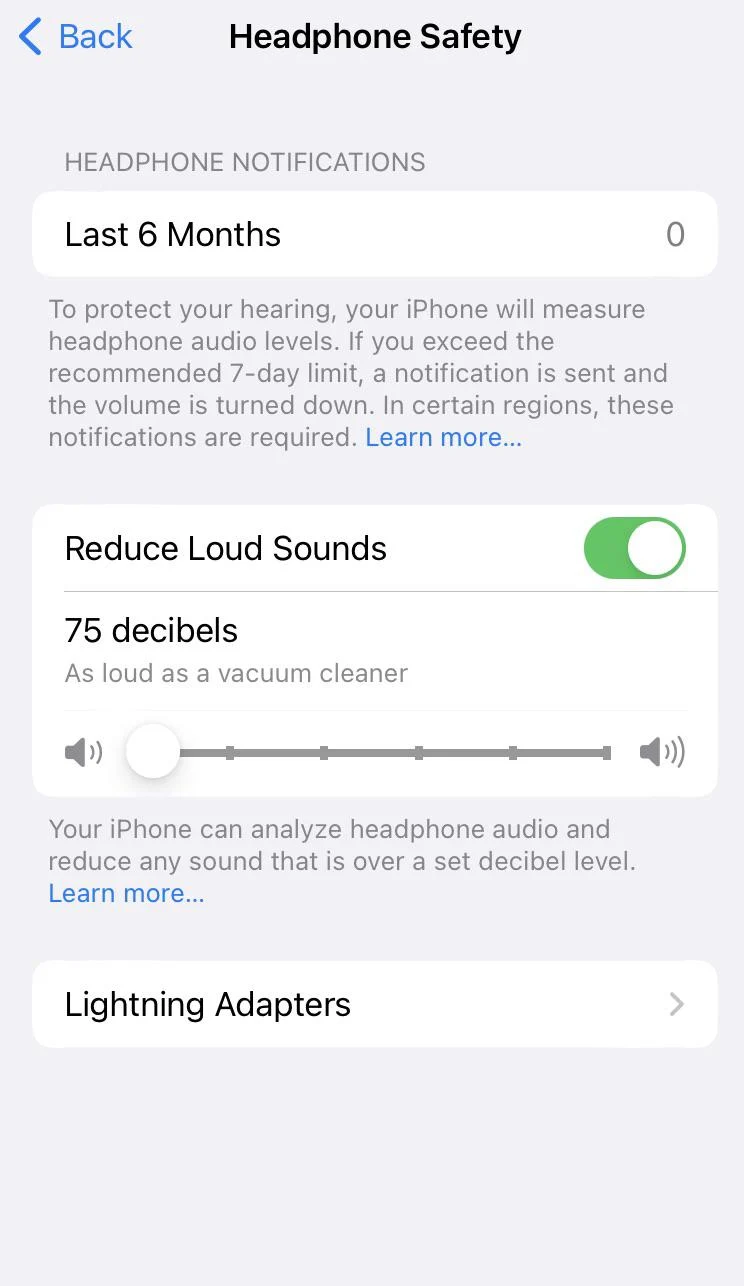Tap the 75 decibels label

[151, 630]
